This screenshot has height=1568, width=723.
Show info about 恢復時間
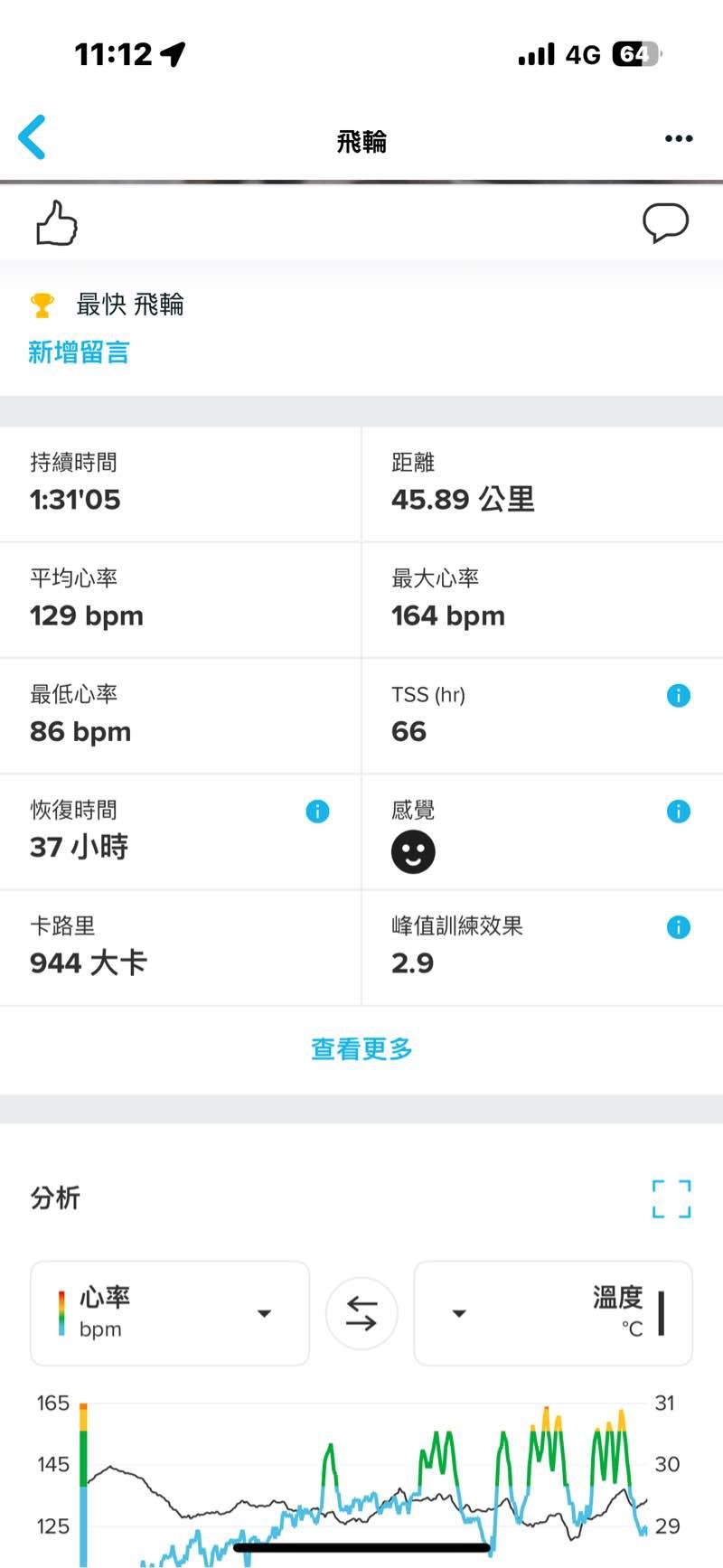click(317, 811)
